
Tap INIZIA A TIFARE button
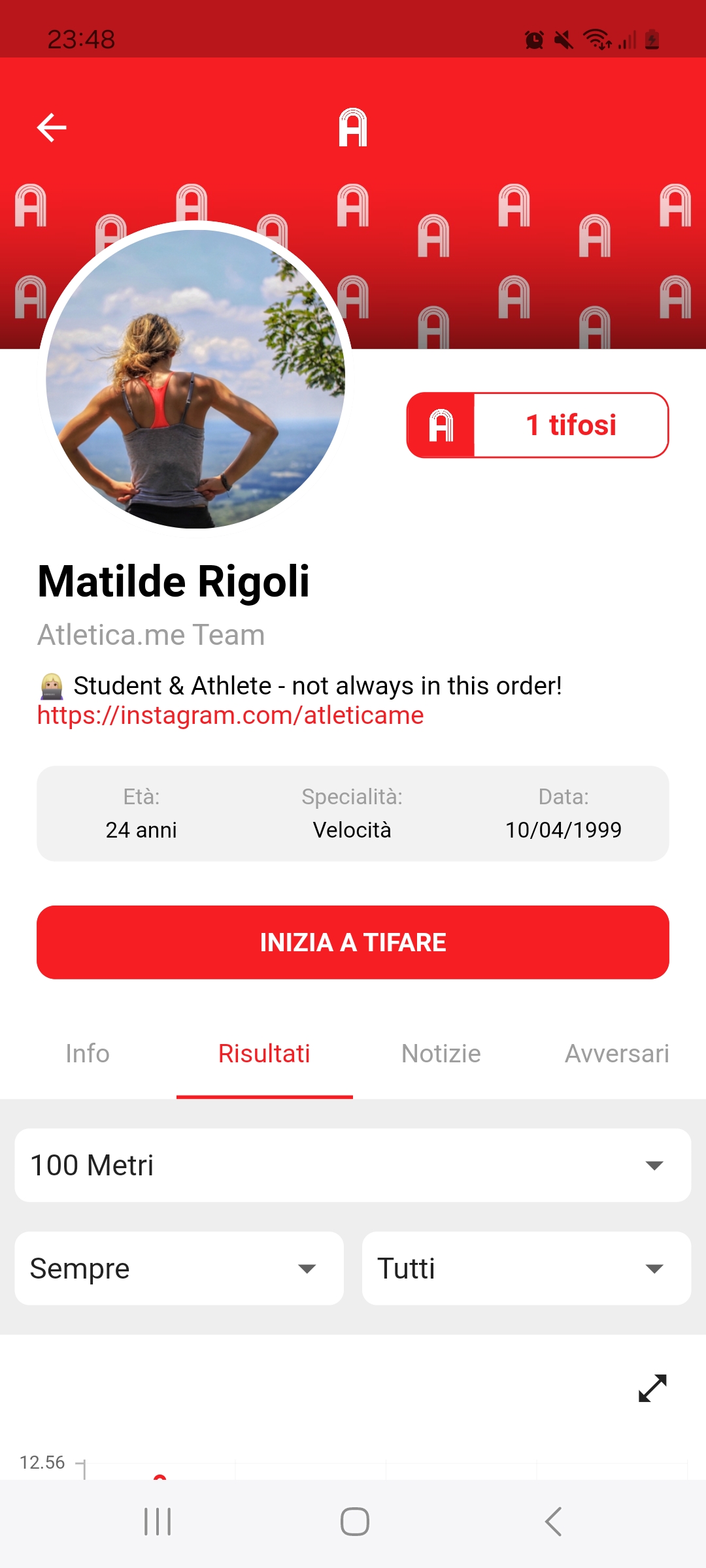tap(353, 942)
